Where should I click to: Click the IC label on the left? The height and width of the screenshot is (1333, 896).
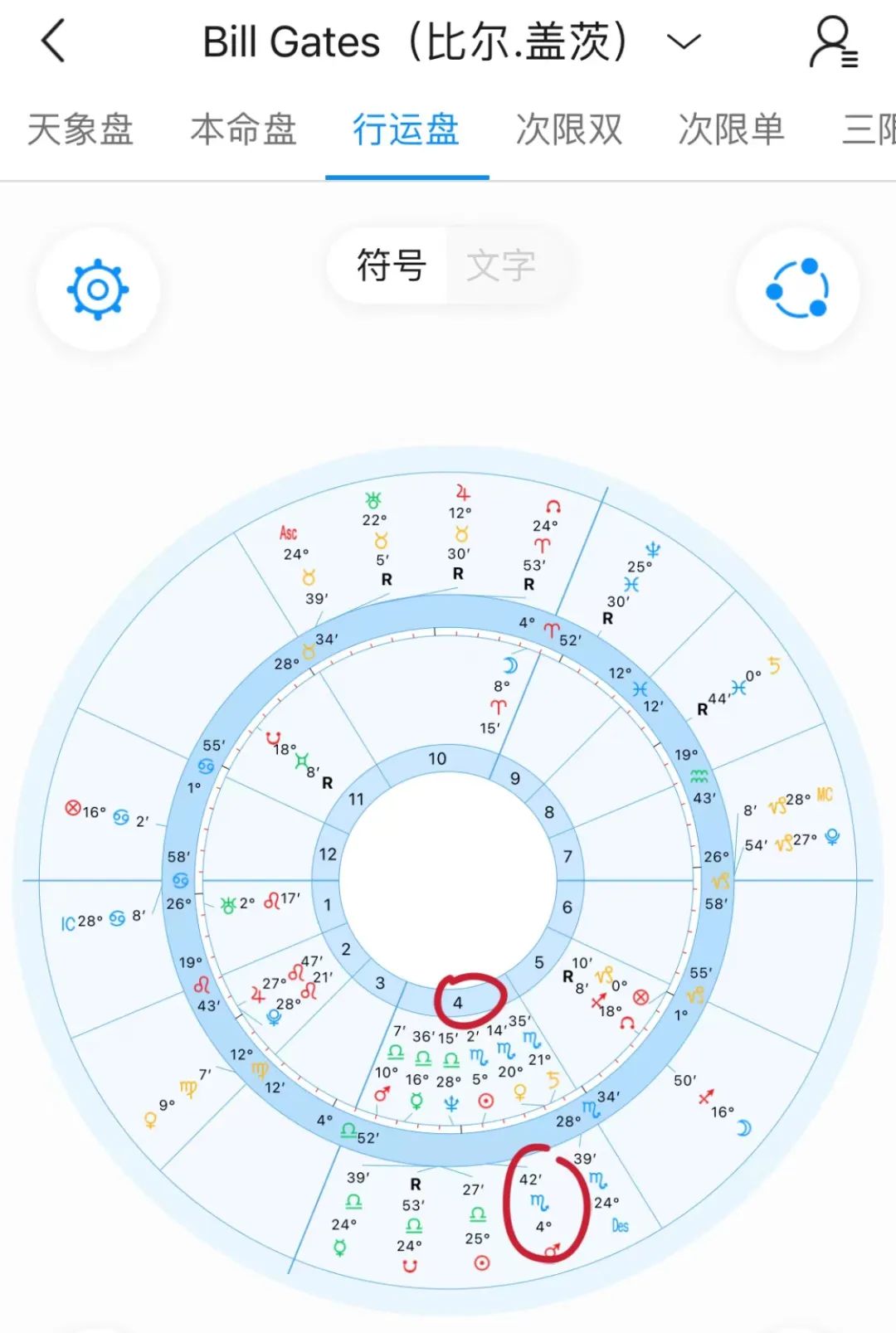[x=70, y=921]
